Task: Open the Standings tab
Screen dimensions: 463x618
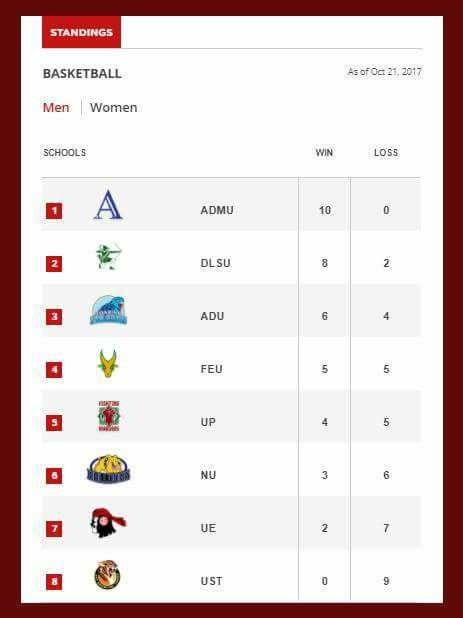Action: click(x=82, y=32)
